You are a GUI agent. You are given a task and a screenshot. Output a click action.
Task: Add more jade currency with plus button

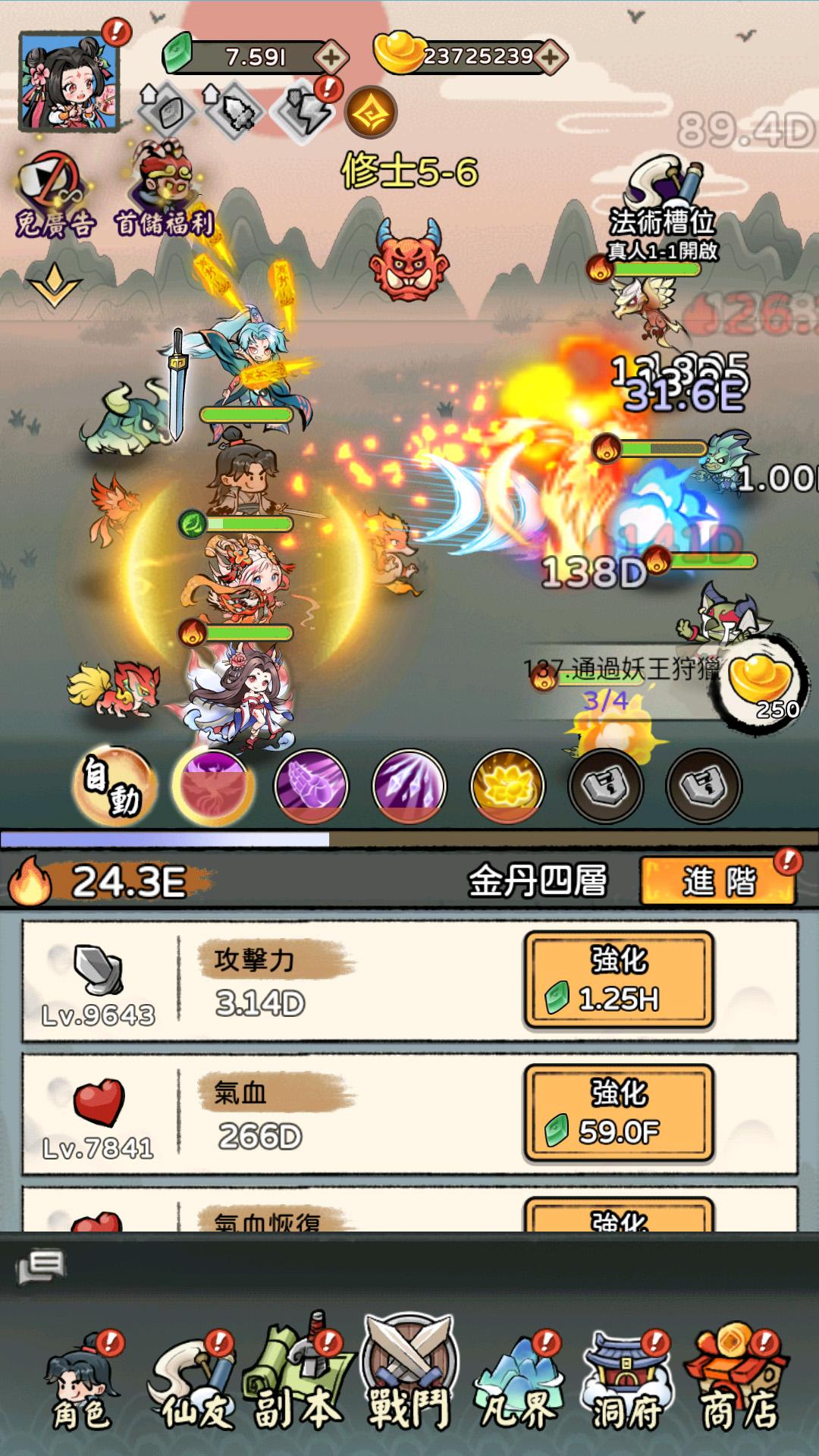coord(331,57)
